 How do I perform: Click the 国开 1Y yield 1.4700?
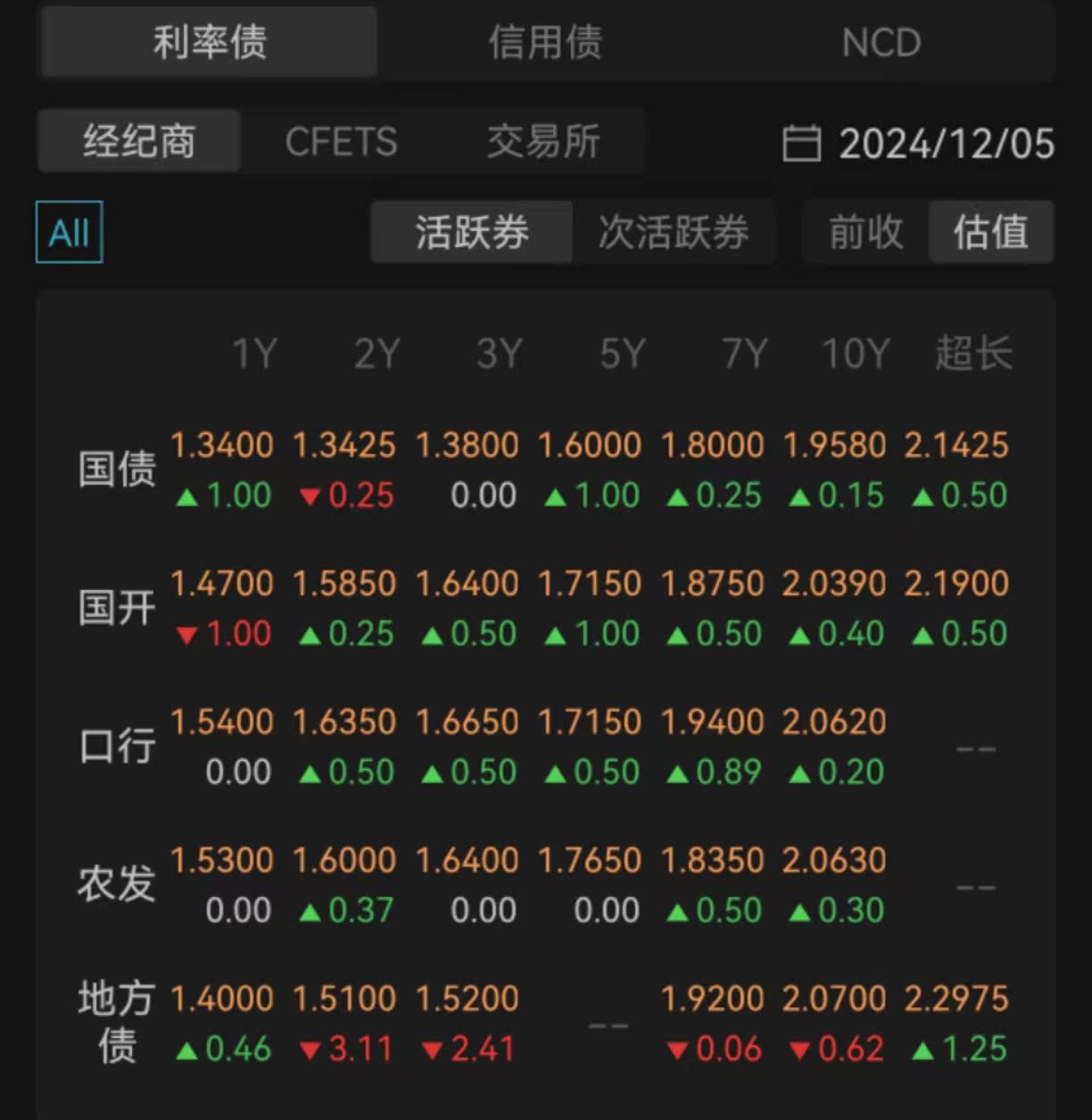[x=223, y=583]
